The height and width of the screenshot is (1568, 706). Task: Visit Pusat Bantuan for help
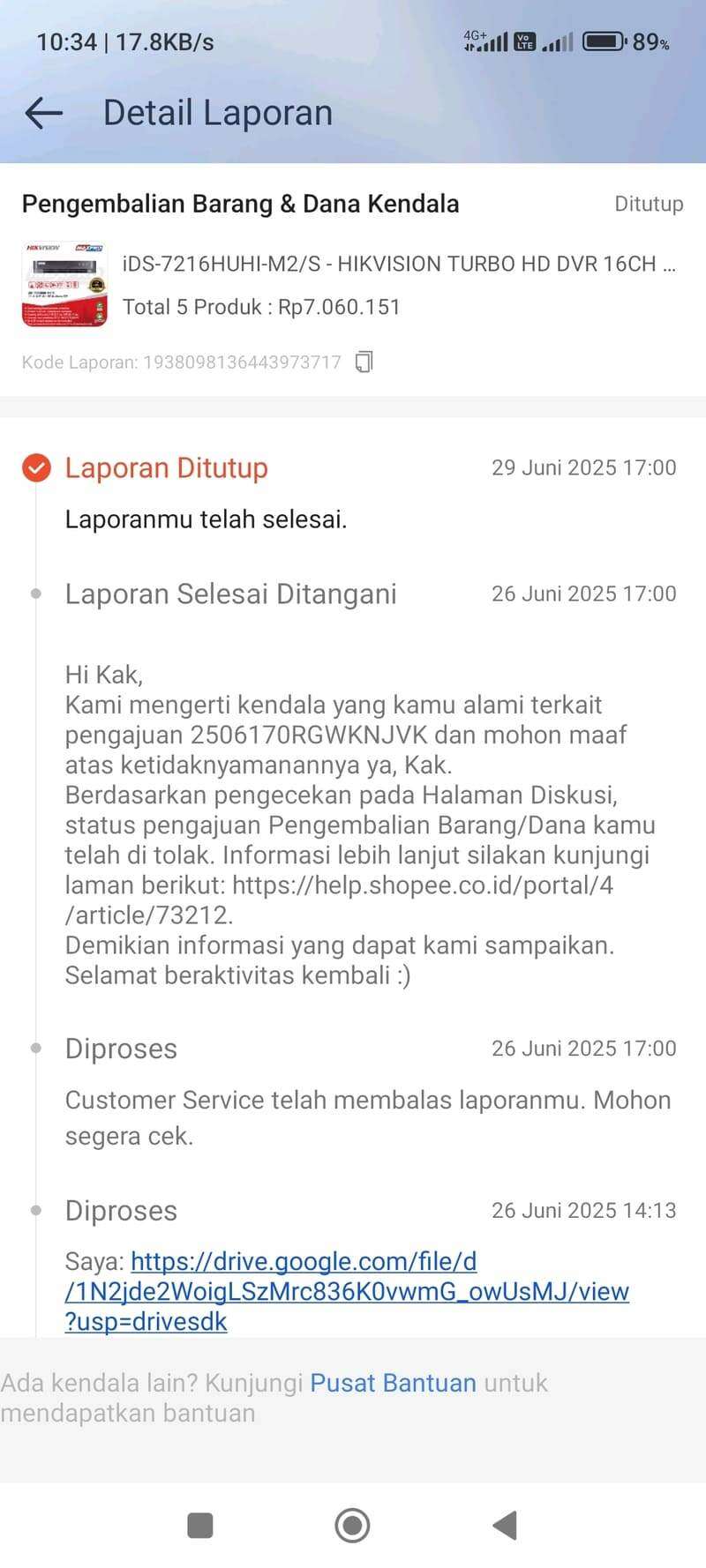point(393,1382)
